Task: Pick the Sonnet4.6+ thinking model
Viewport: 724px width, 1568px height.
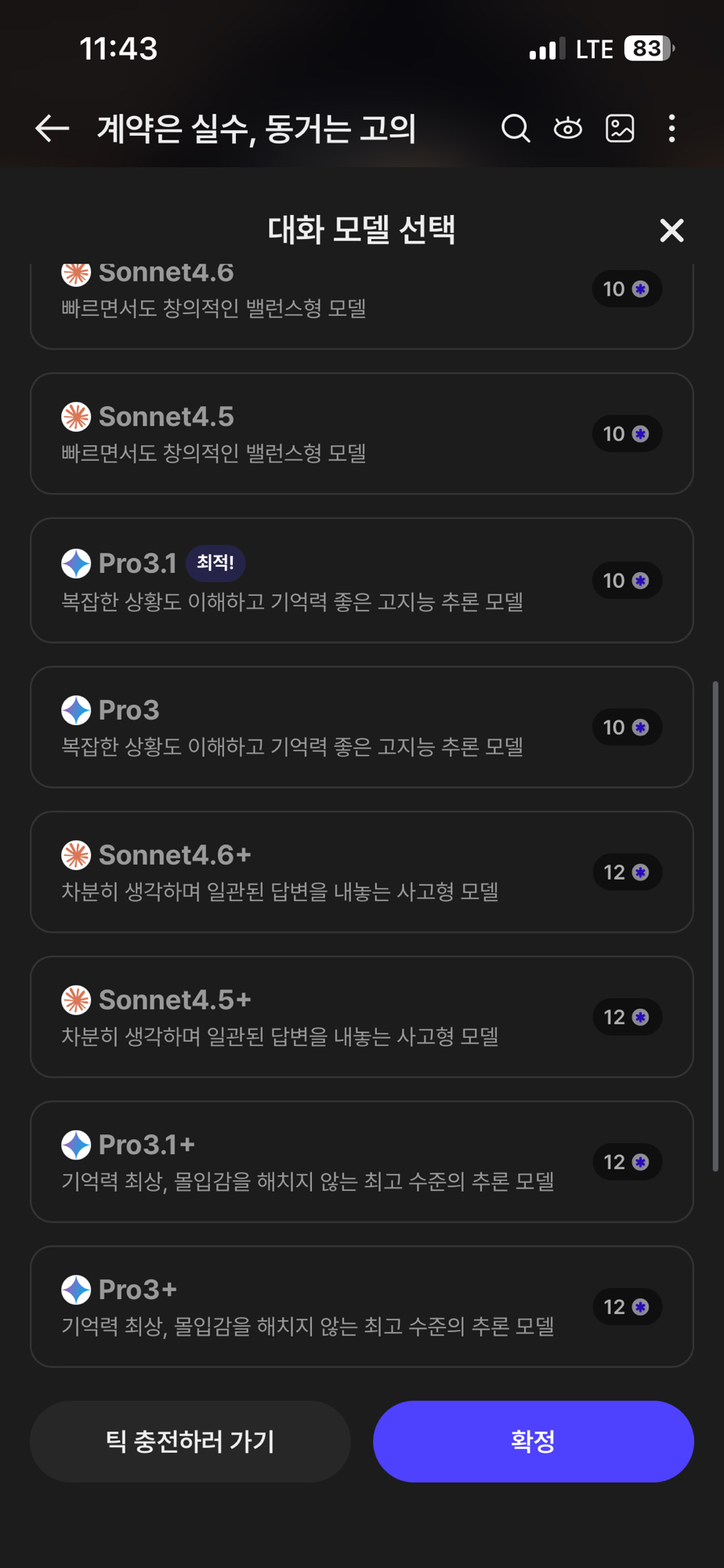Action: pos(360,872)
